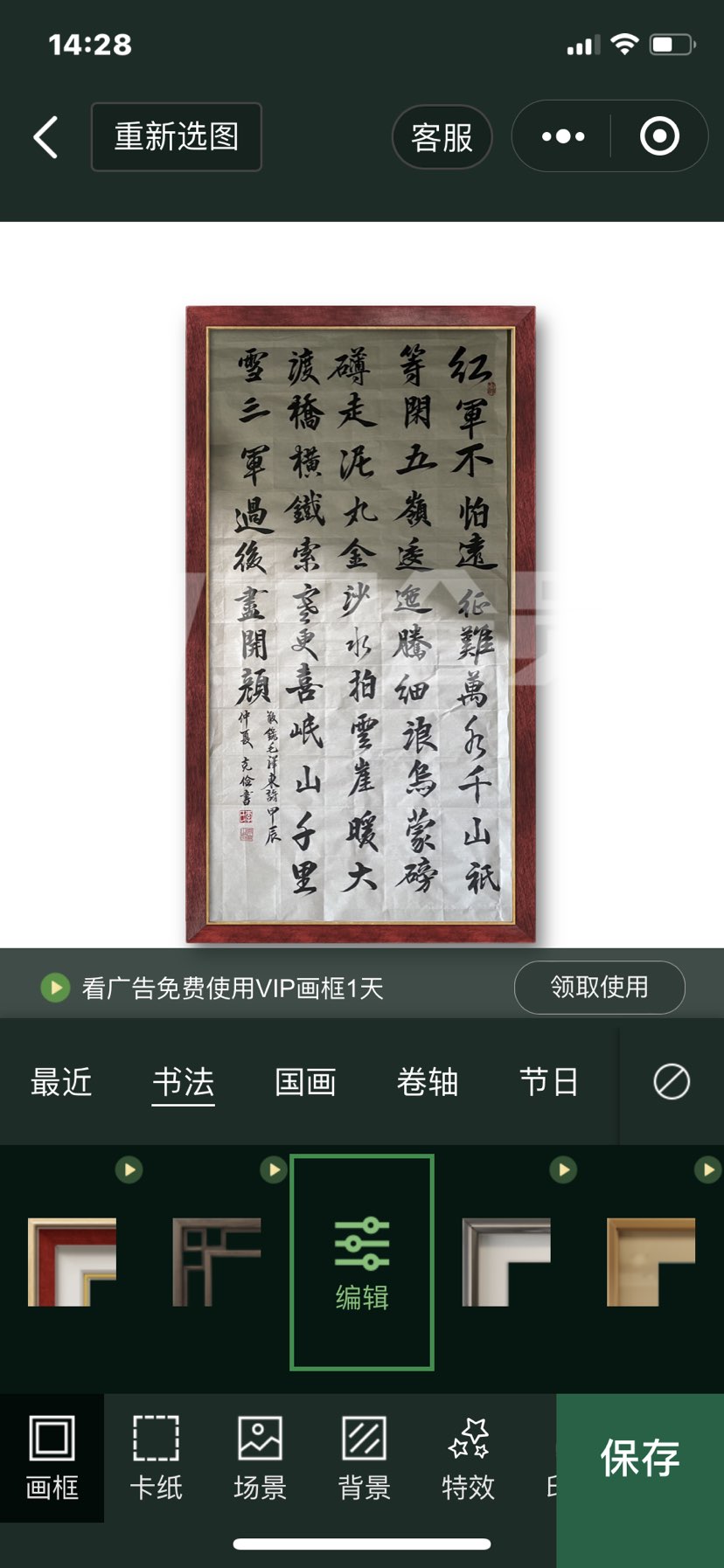Open the 场景 scene option
This screenshot has height=1568, width=724.
point(260,1458)
